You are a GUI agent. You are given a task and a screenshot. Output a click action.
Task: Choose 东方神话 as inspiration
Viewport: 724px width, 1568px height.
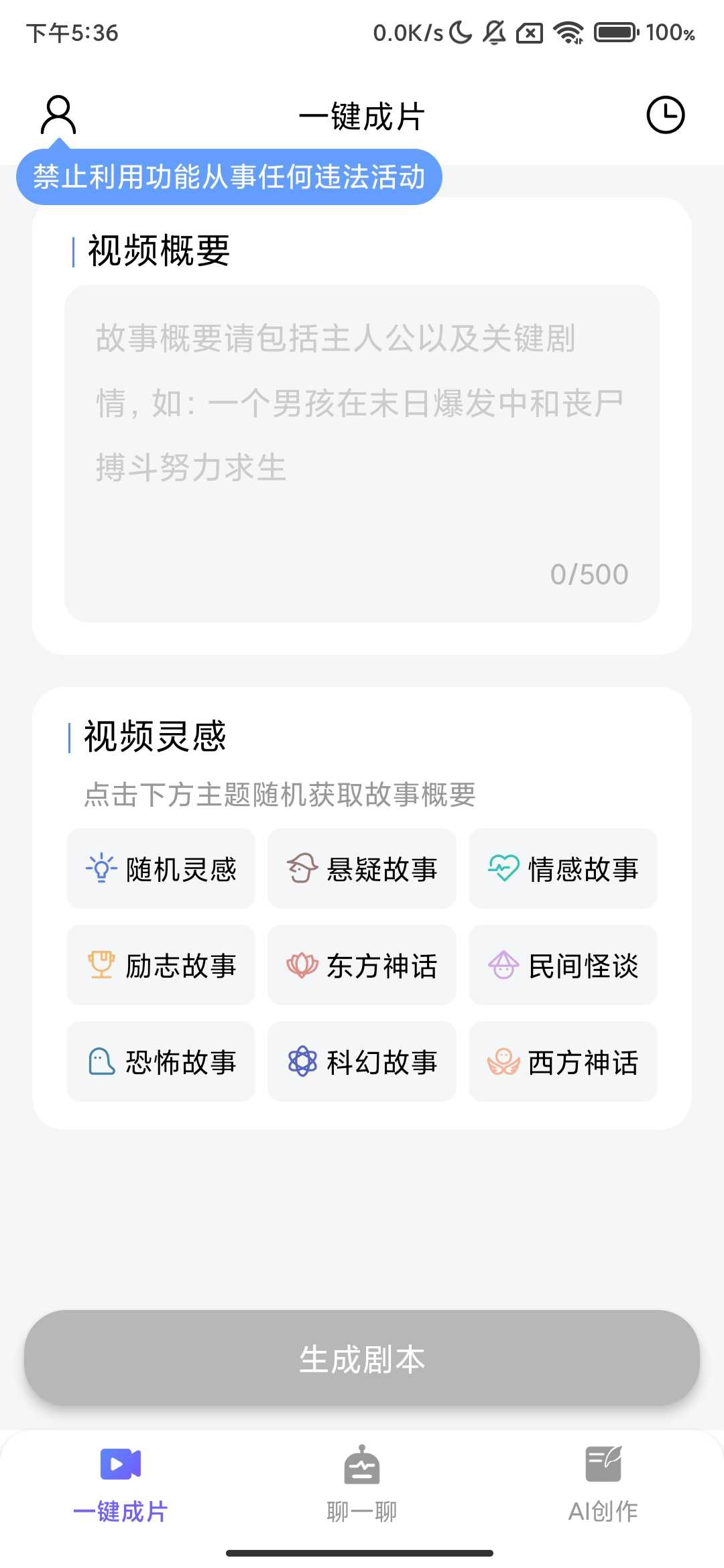coord(362,966)
